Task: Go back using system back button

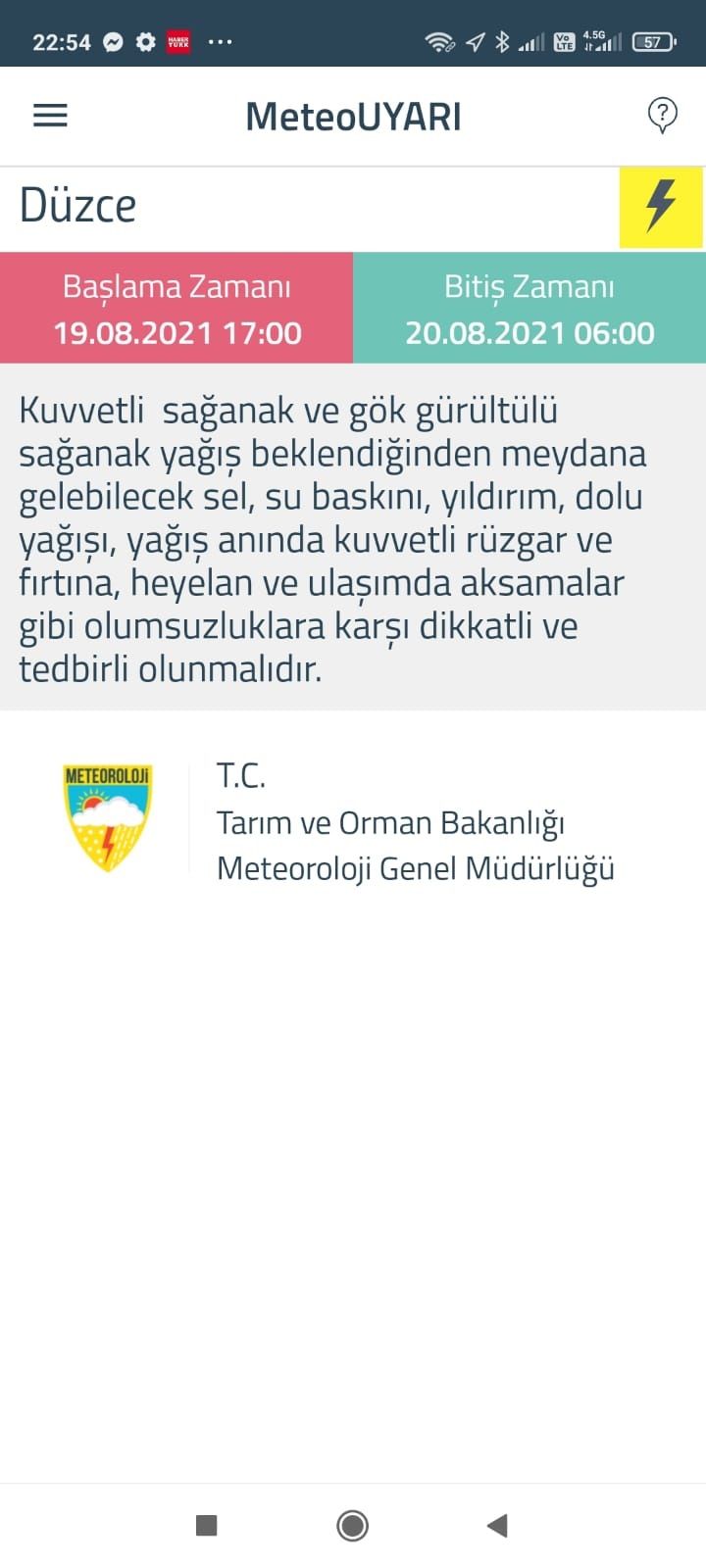Action: point(497,1525)
